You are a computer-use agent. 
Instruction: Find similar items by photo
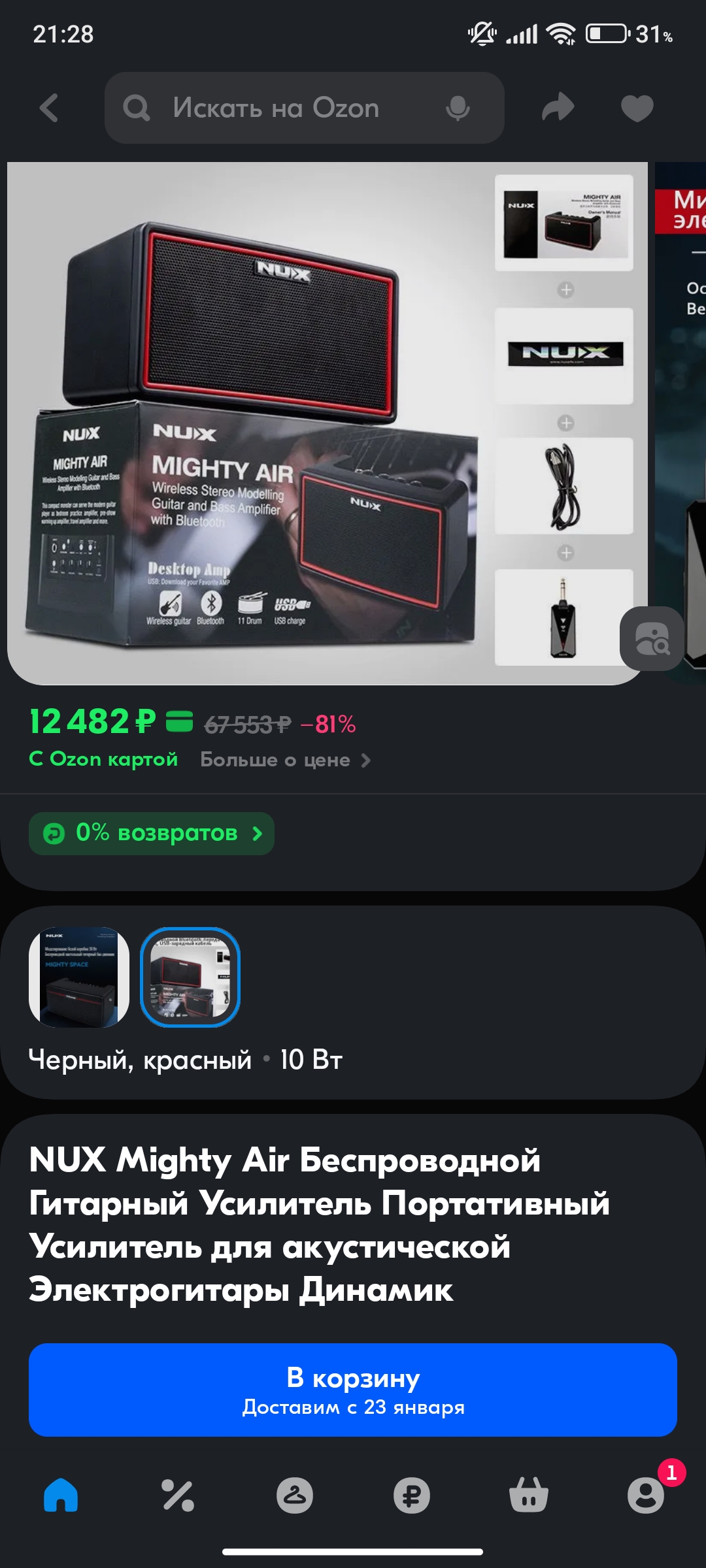652,638
